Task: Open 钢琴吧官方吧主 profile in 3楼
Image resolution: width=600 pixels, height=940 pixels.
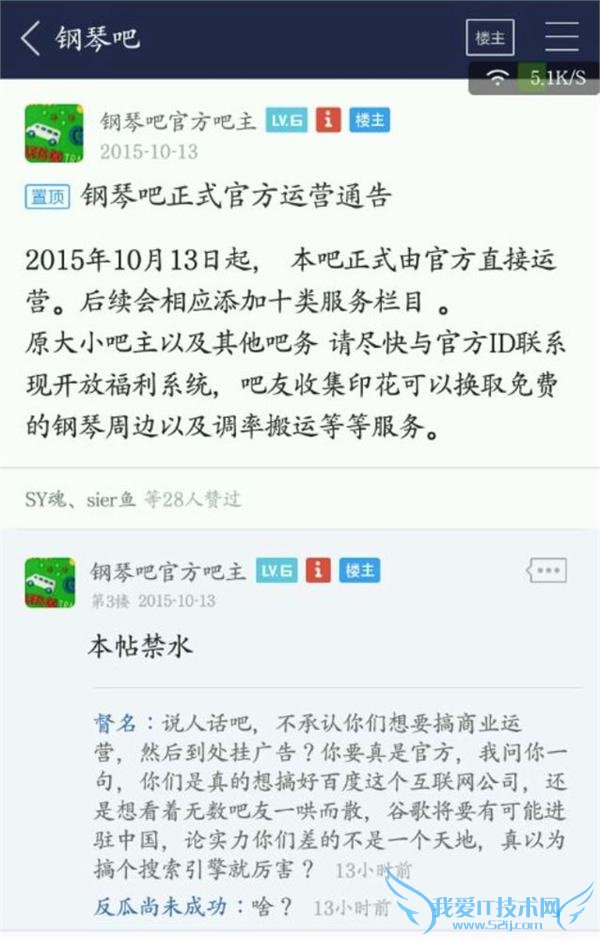Action: [168, 572]
